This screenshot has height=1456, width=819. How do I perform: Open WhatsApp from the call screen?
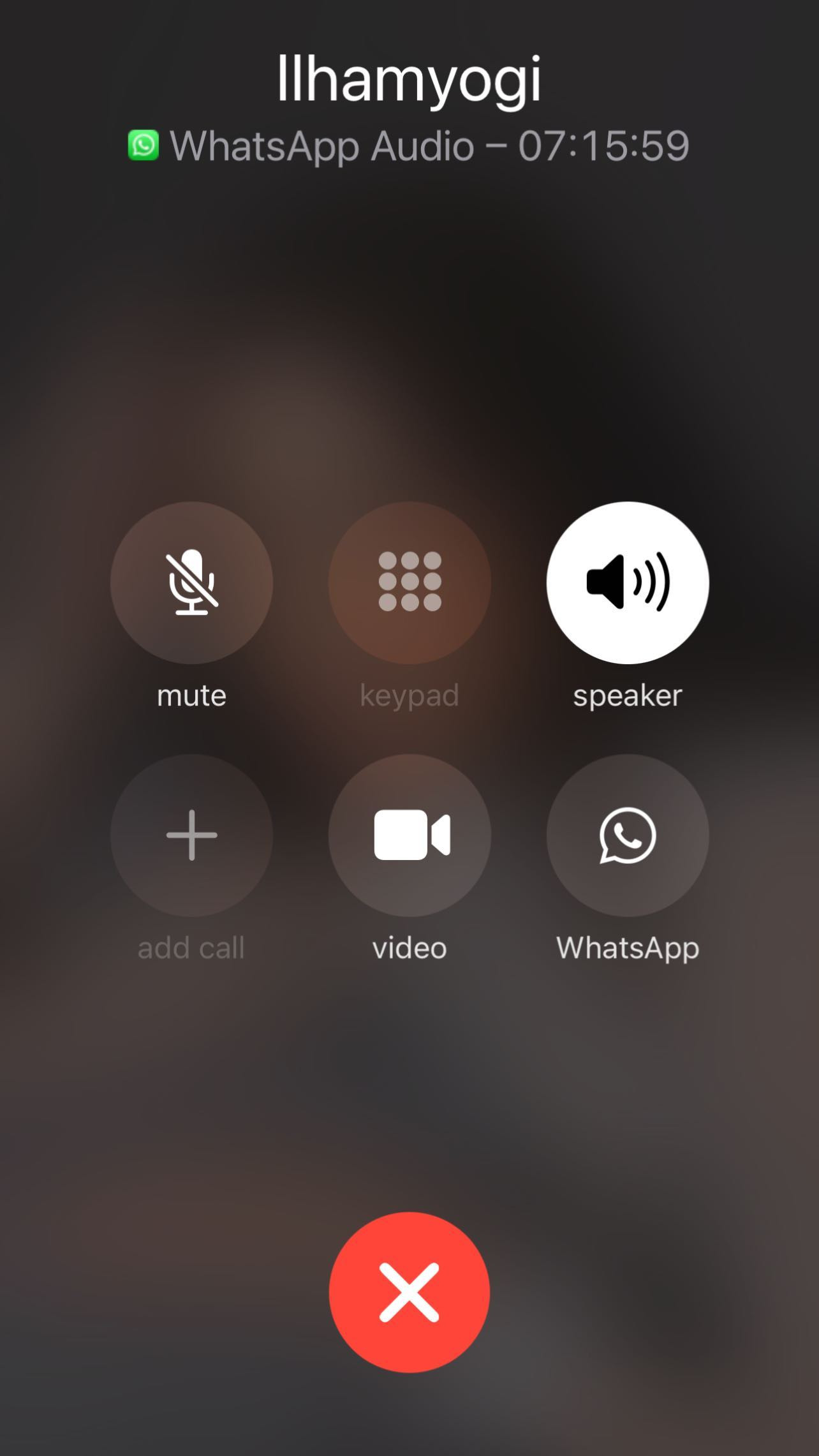pos(627,835)
